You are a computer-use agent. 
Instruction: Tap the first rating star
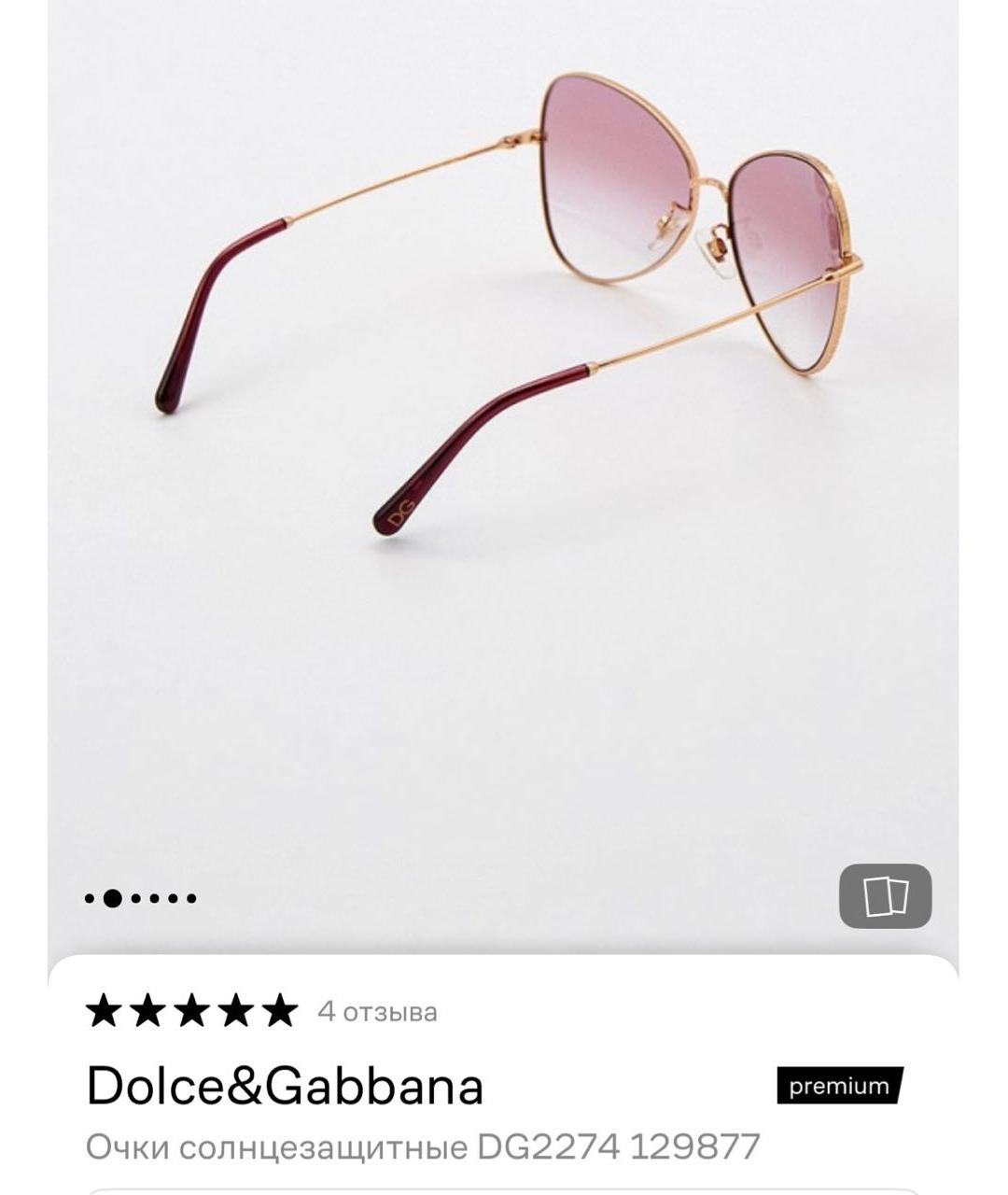[105, 1011]
